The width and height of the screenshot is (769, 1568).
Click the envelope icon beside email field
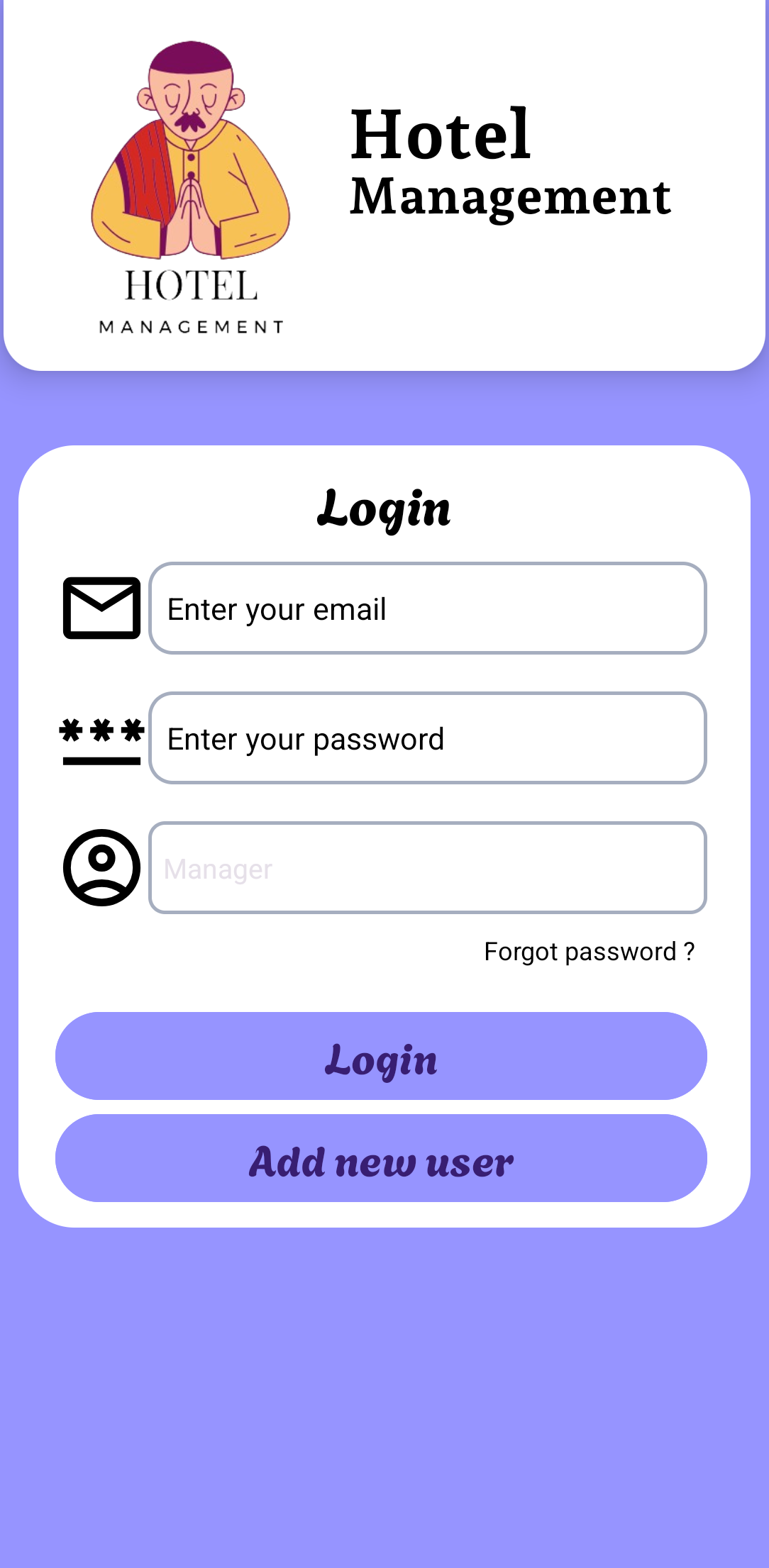pyautogui.click(x=101, y=608)
